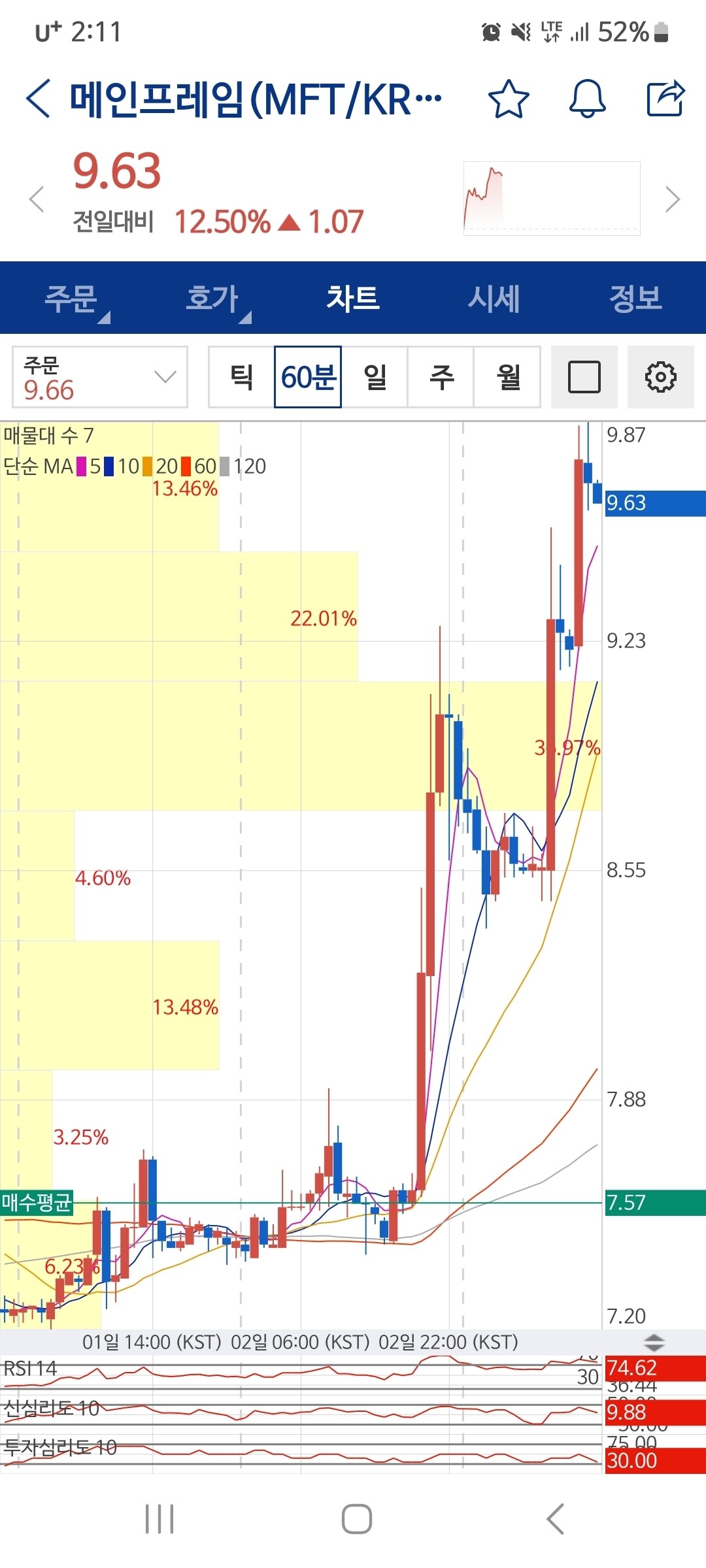Go back using the header arrow
The image size is (706, 1568).
(38, 99)
